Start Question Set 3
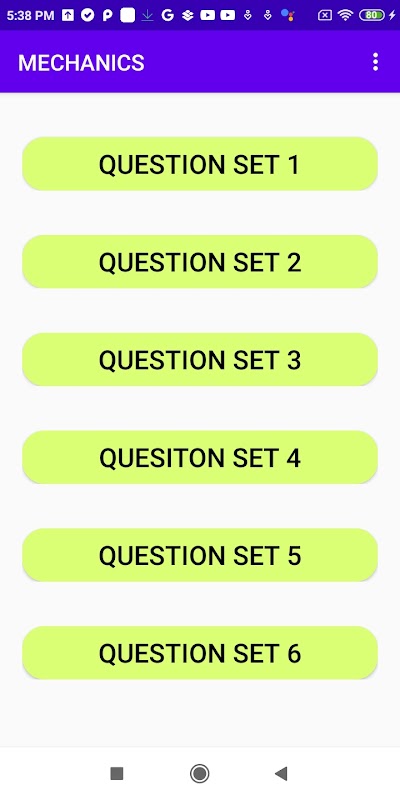 pyautogui.click(x=200, y=360)
